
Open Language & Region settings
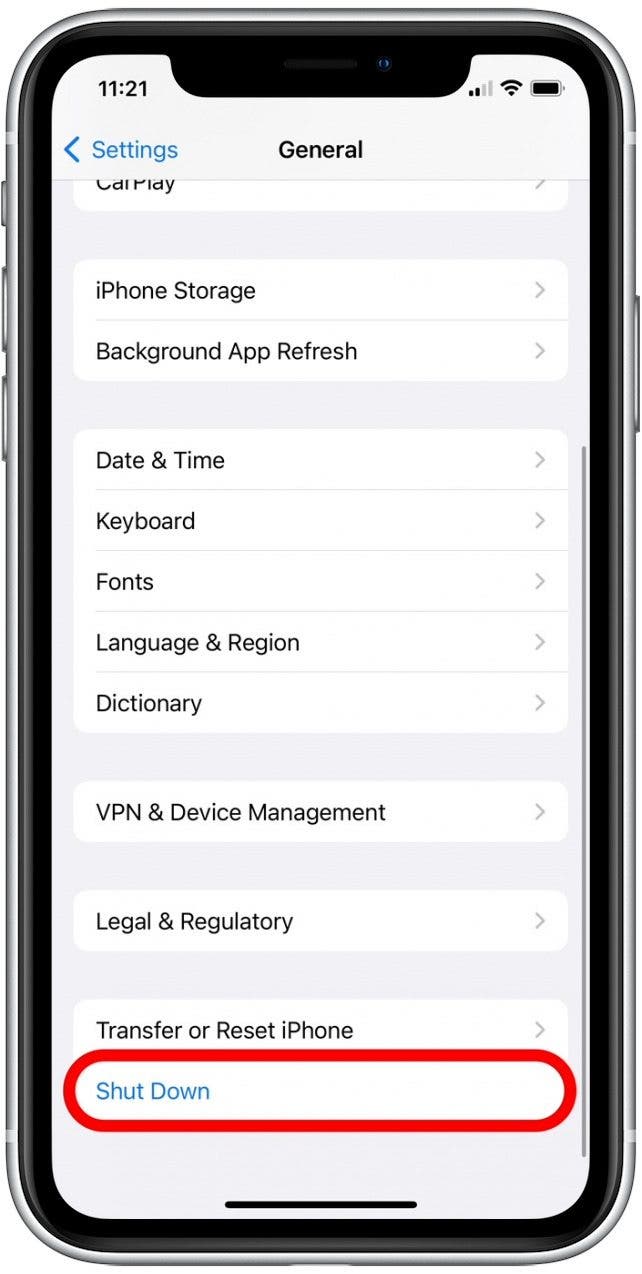pos(320,643)
